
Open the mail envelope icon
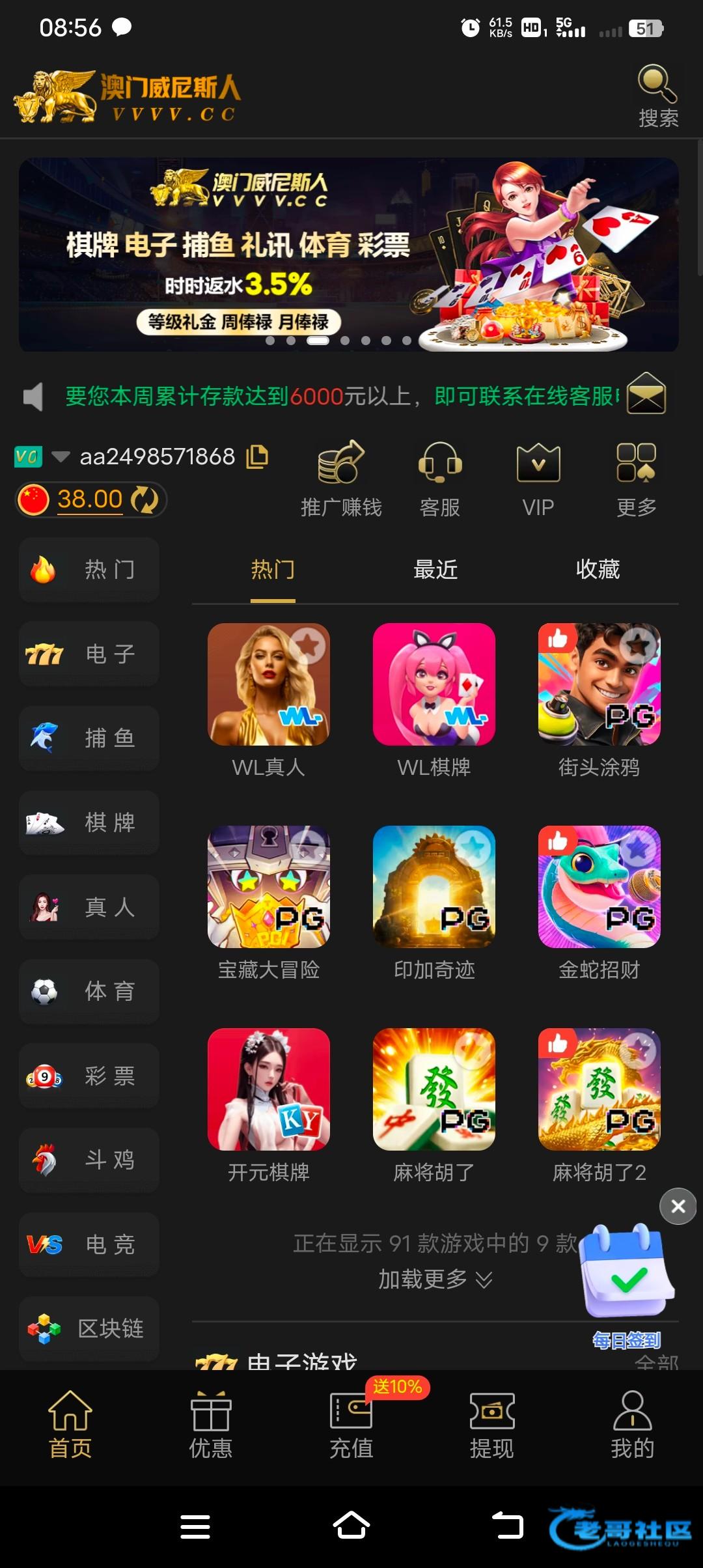click(646, 394)
